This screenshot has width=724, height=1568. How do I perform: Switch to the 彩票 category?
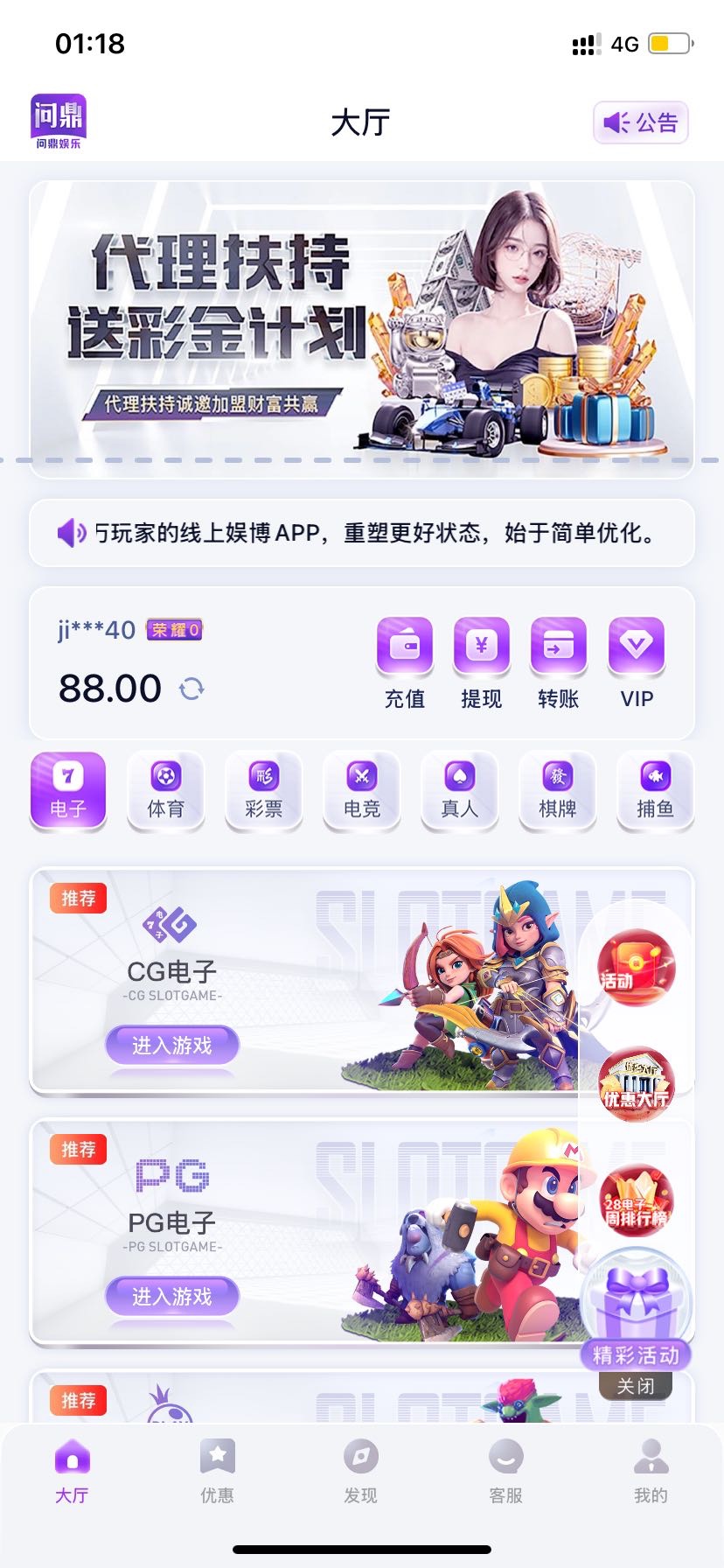pyautogui.click(x=263, y=790)
